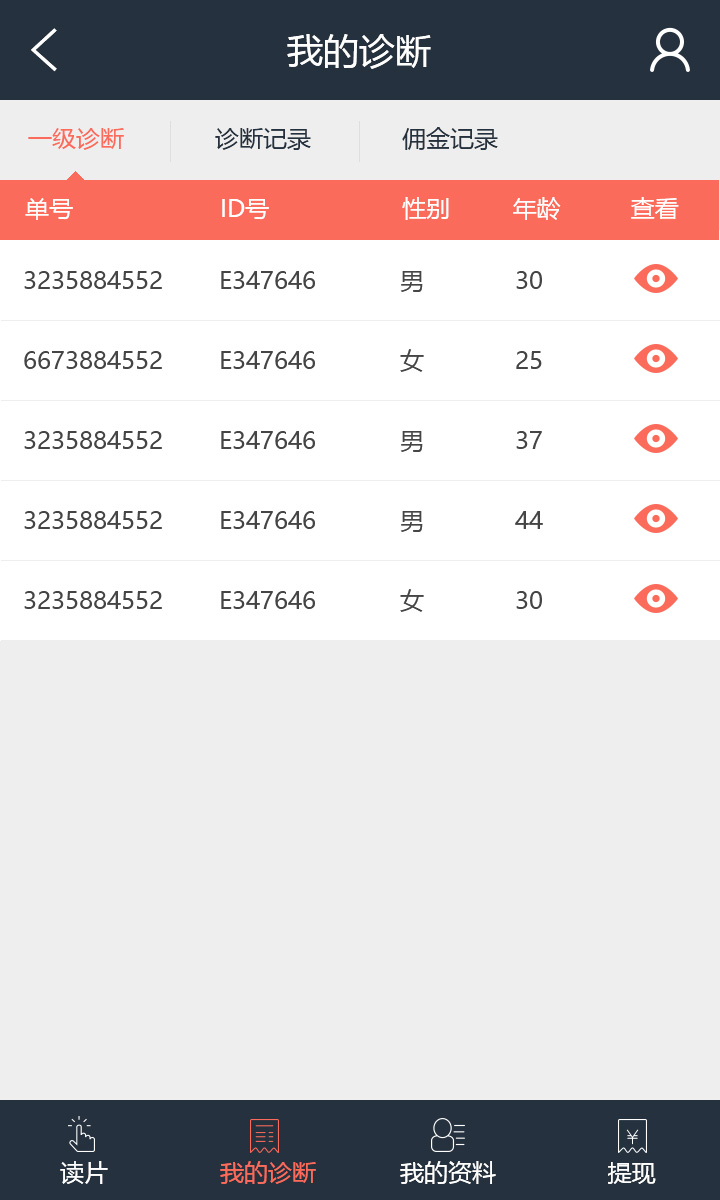Go back using the top-left arrow
The image size is (720, 1200).
click(x=44, y=50)
